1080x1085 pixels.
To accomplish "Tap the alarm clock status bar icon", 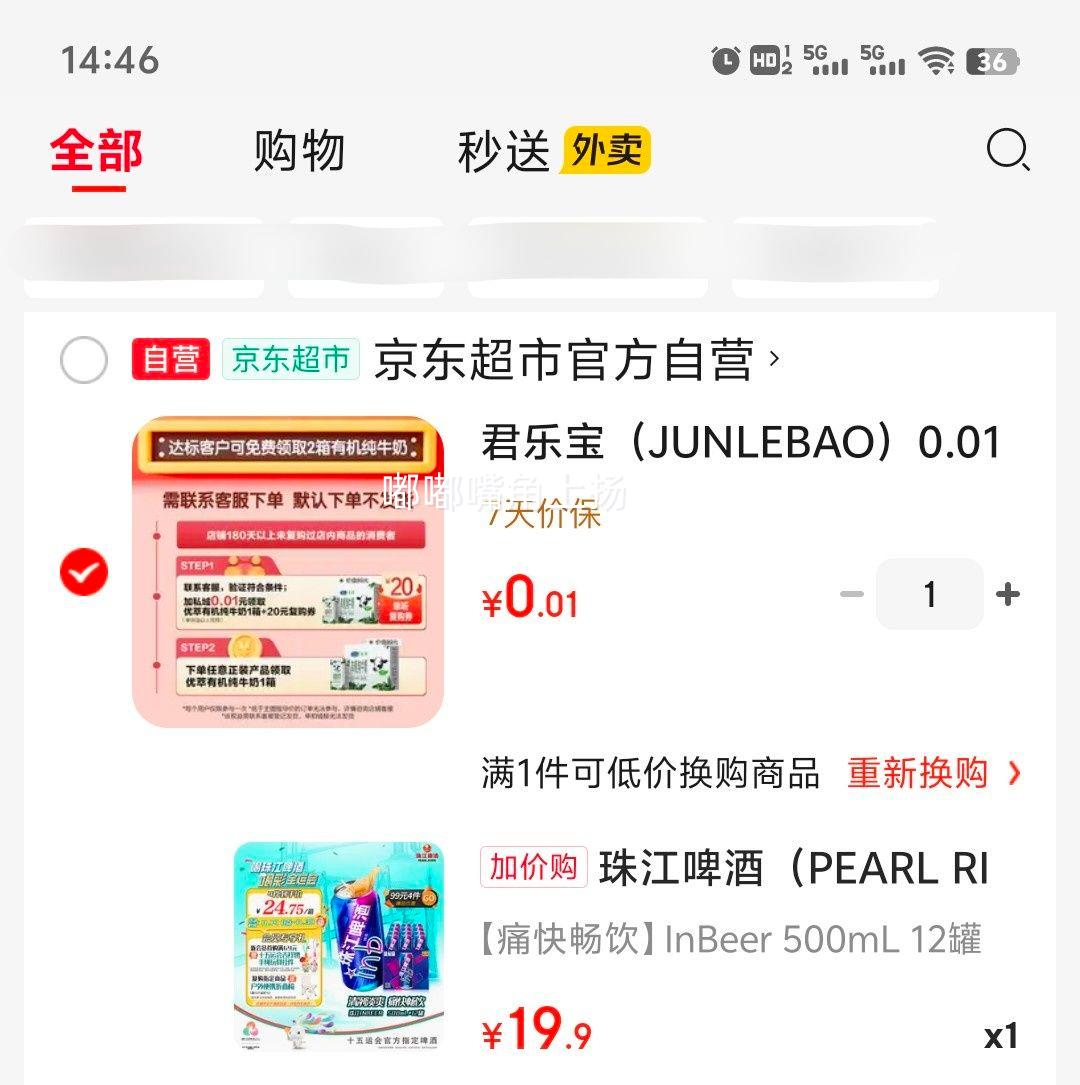I will [725, 60].
